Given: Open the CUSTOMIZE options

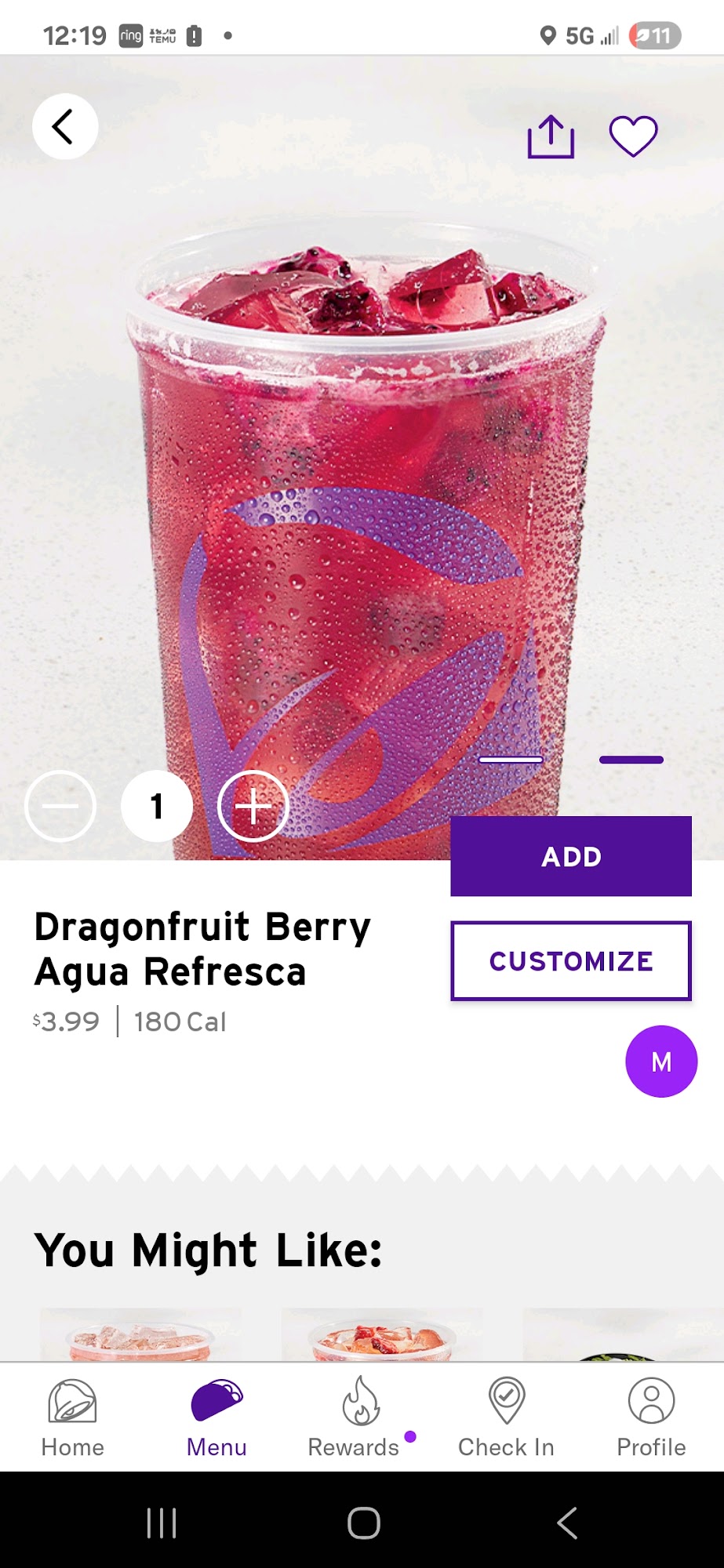Looking at the screenshot, I should [570, 960].
